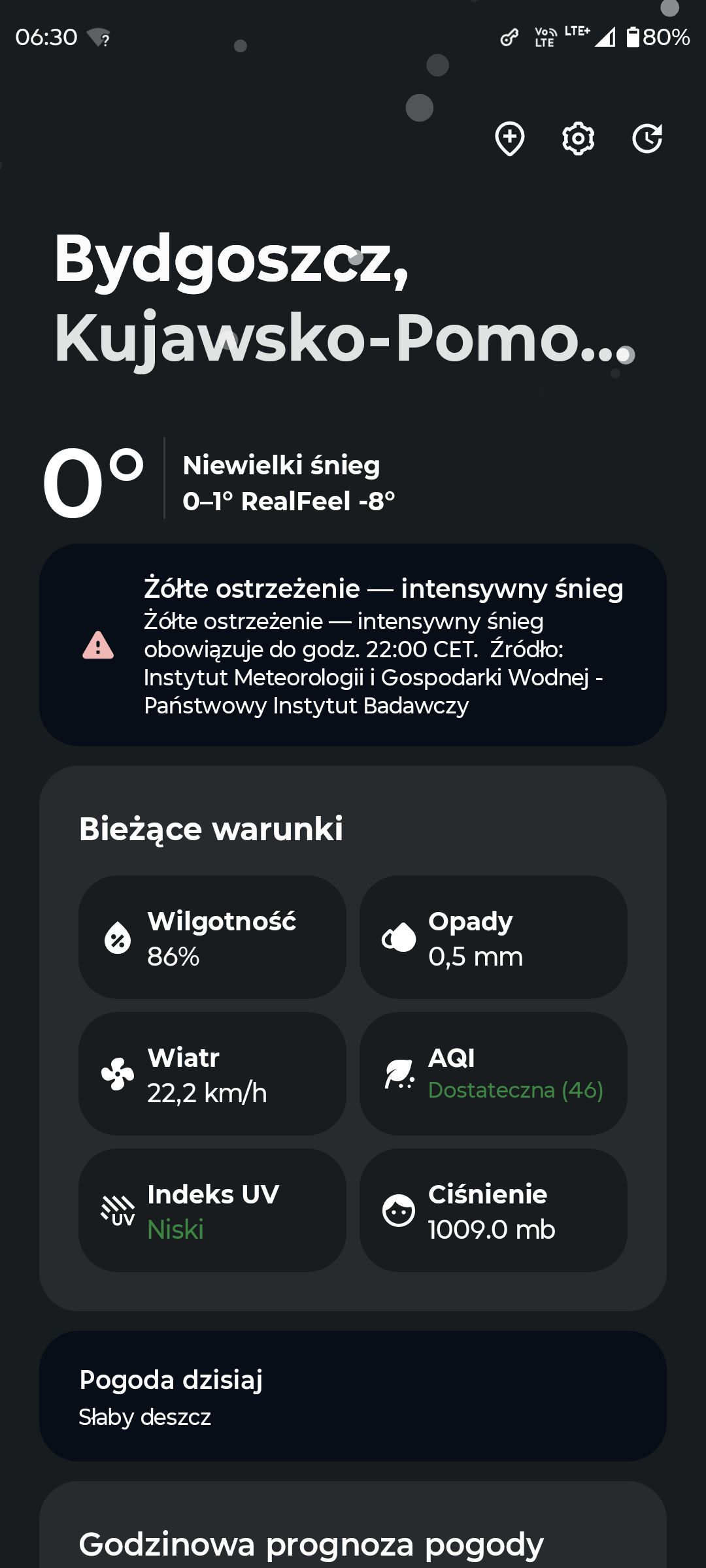Open the Wilgotność humidity tile

click(x=212, y=938)
